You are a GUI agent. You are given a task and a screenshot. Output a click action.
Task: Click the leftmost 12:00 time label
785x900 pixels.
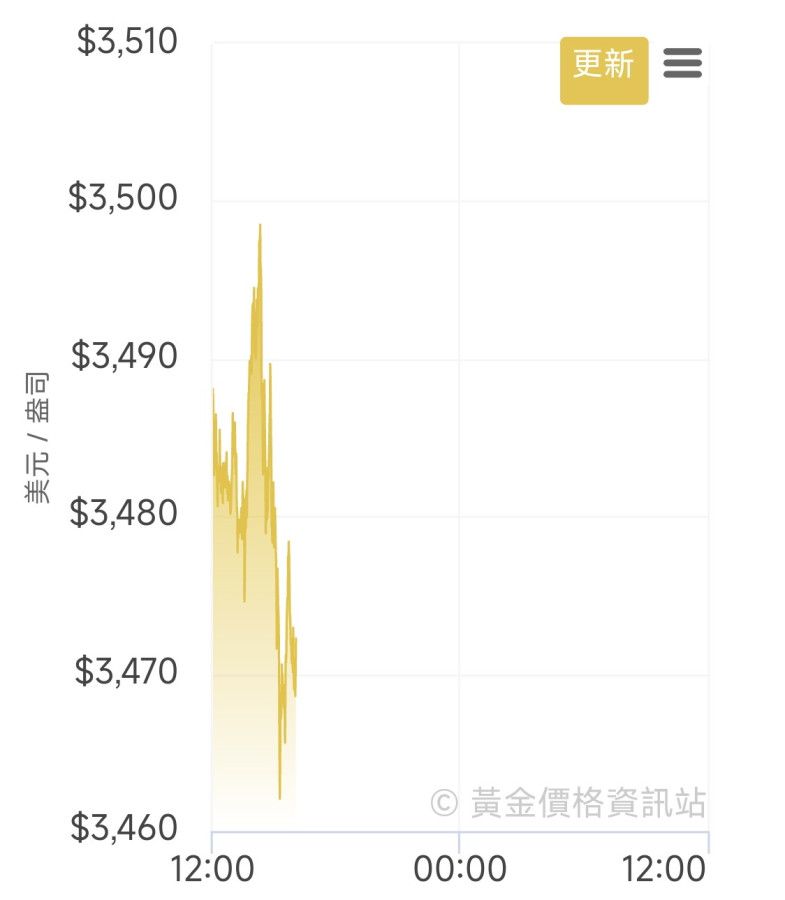click(213, 869)
